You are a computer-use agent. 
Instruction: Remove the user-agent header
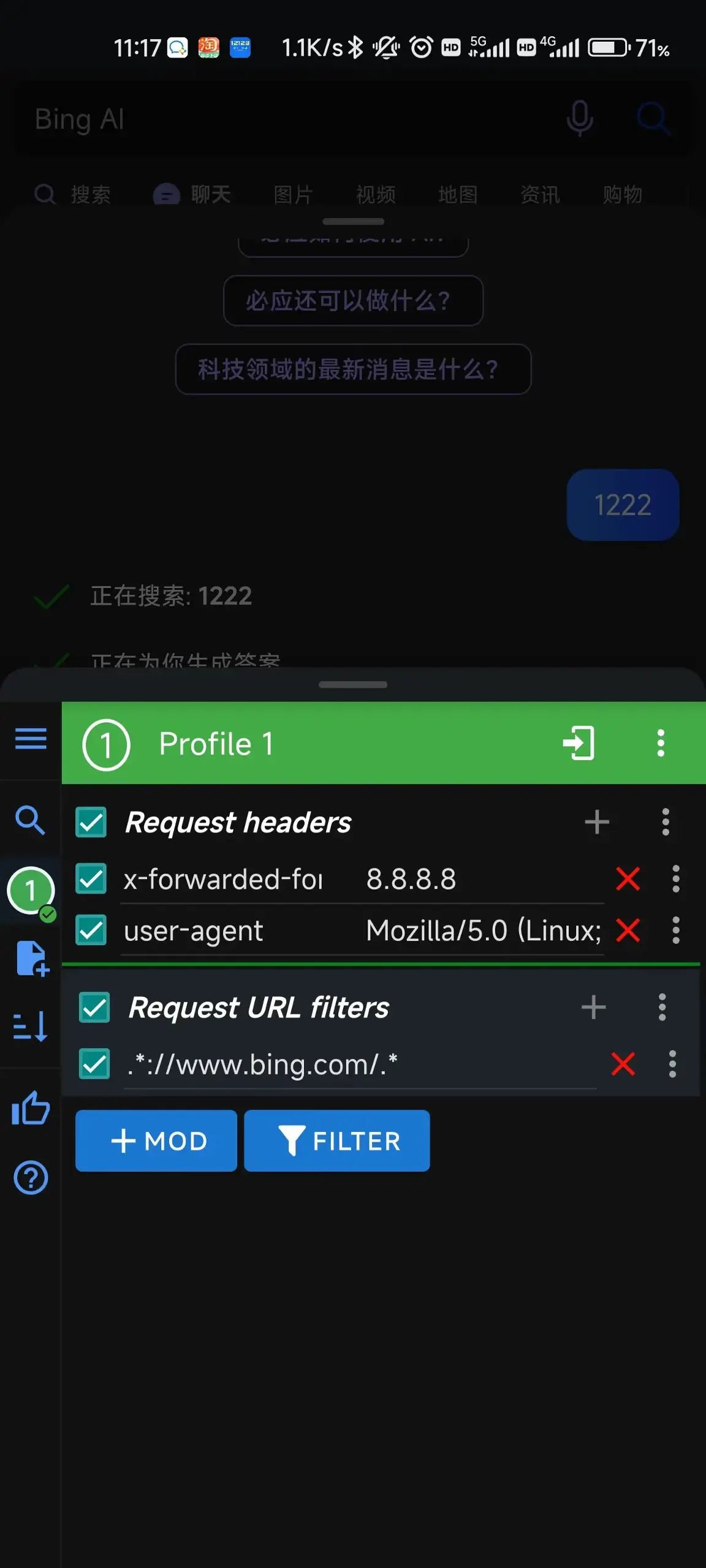coord(628,930)
